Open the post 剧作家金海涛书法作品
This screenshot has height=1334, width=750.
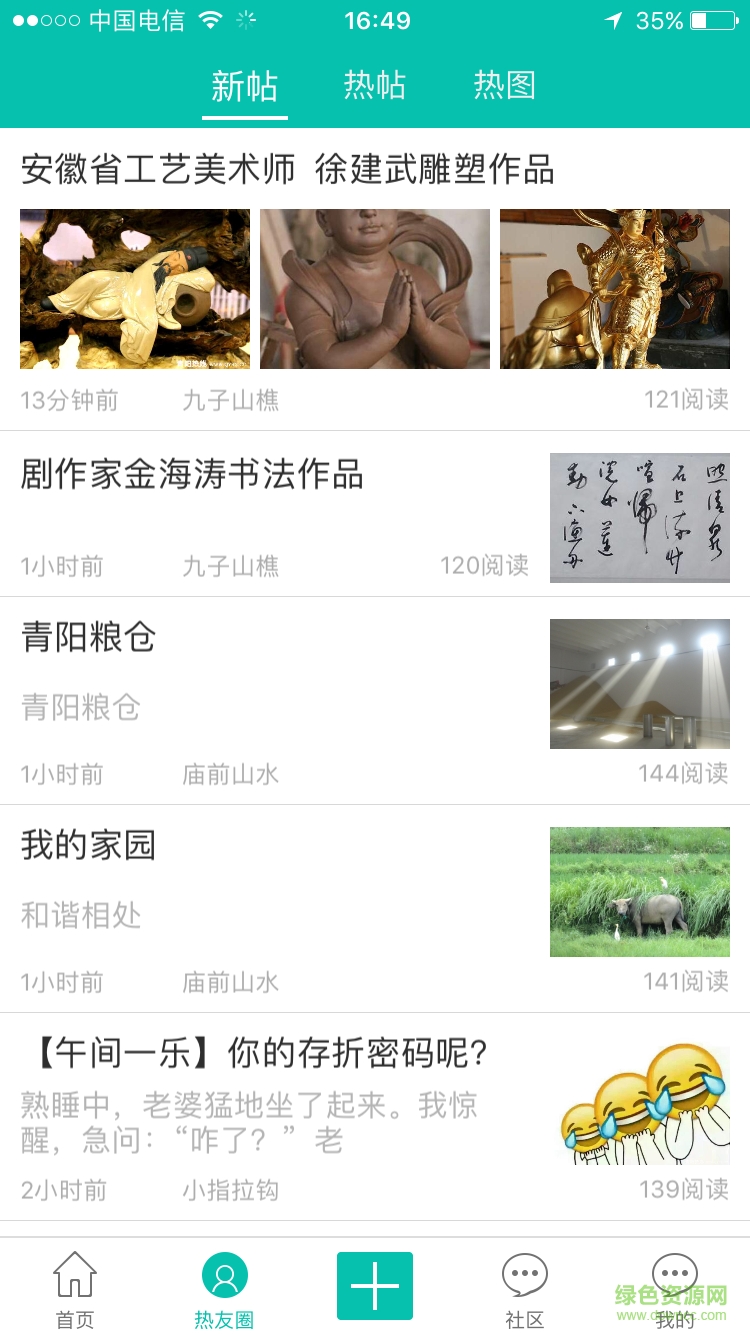click(192, 475)
